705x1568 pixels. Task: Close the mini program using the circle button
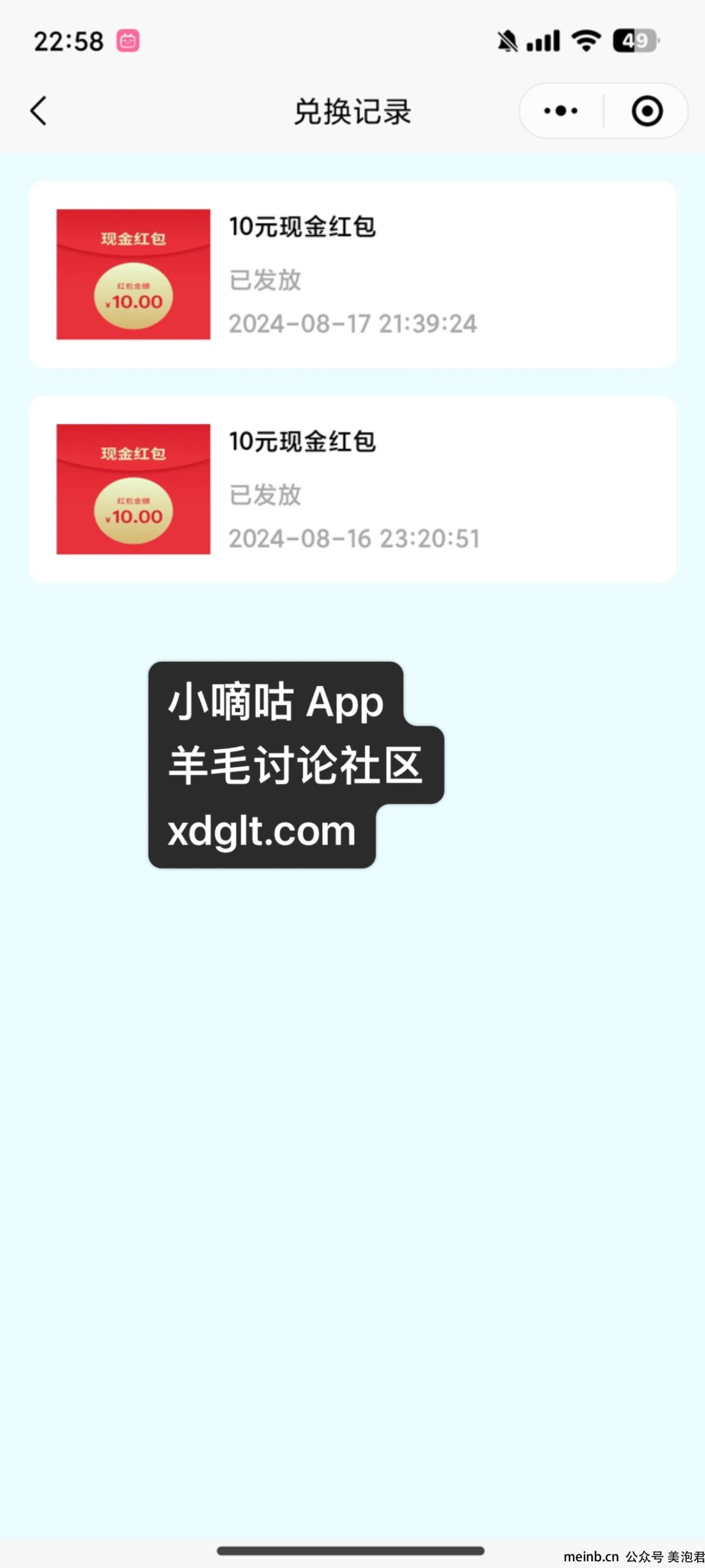(x=647, y=111)
